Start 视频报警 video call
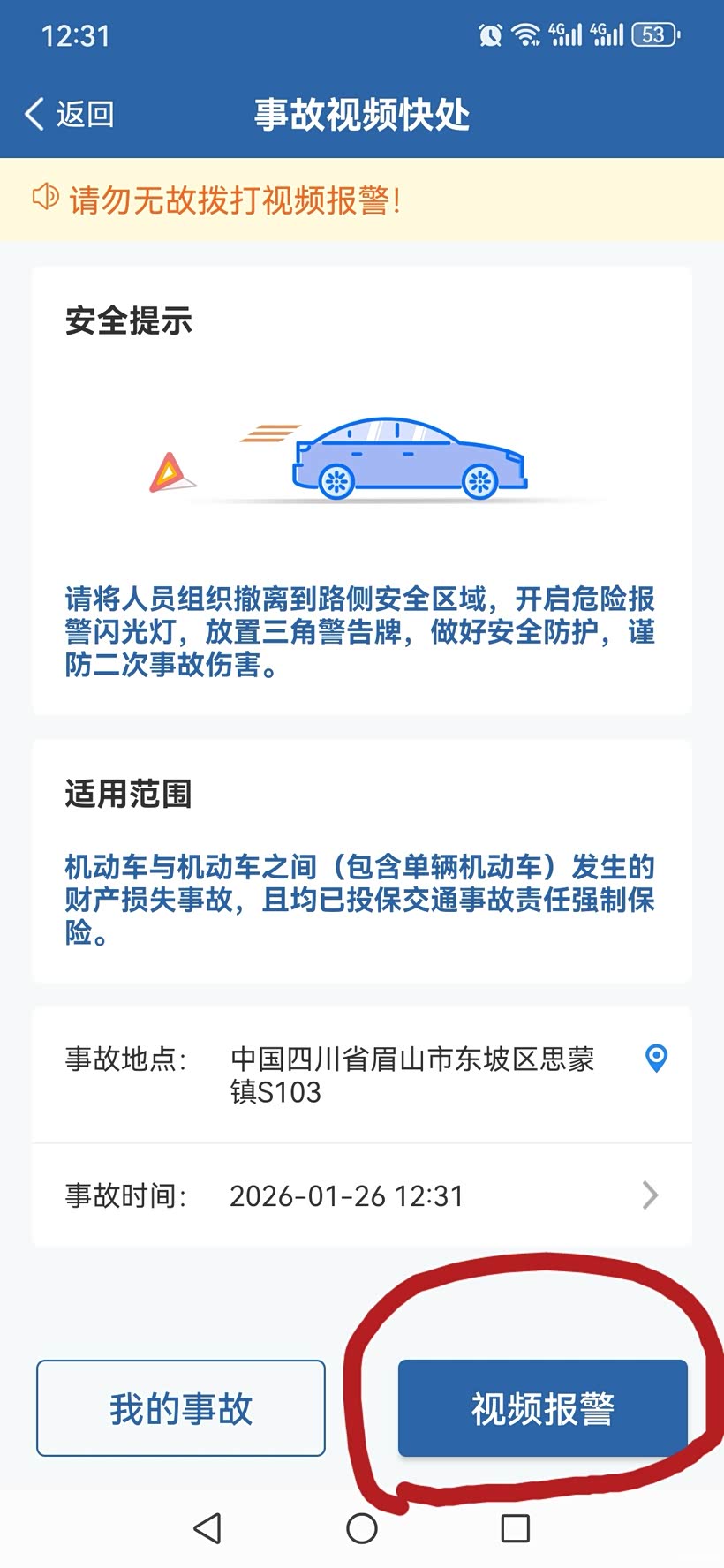Screen dimensions: 724x1568 542,1408
